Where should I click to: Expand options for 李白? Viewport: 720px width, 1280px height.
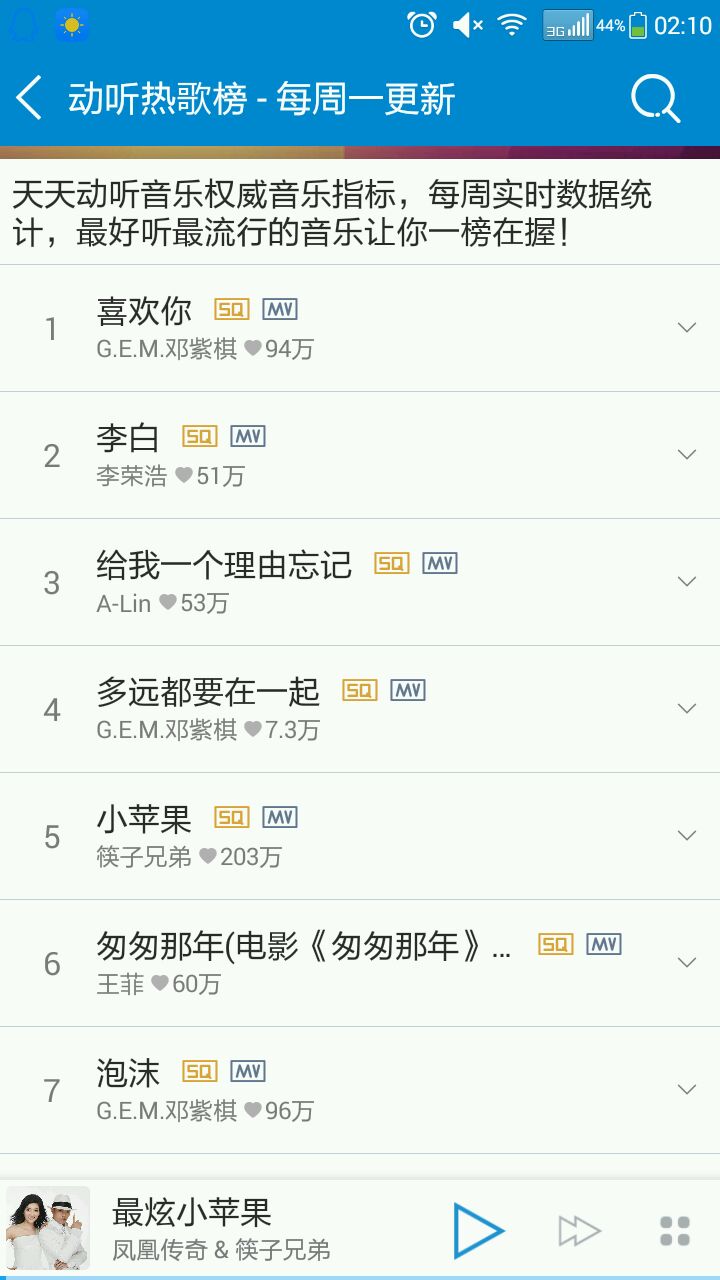686,455
